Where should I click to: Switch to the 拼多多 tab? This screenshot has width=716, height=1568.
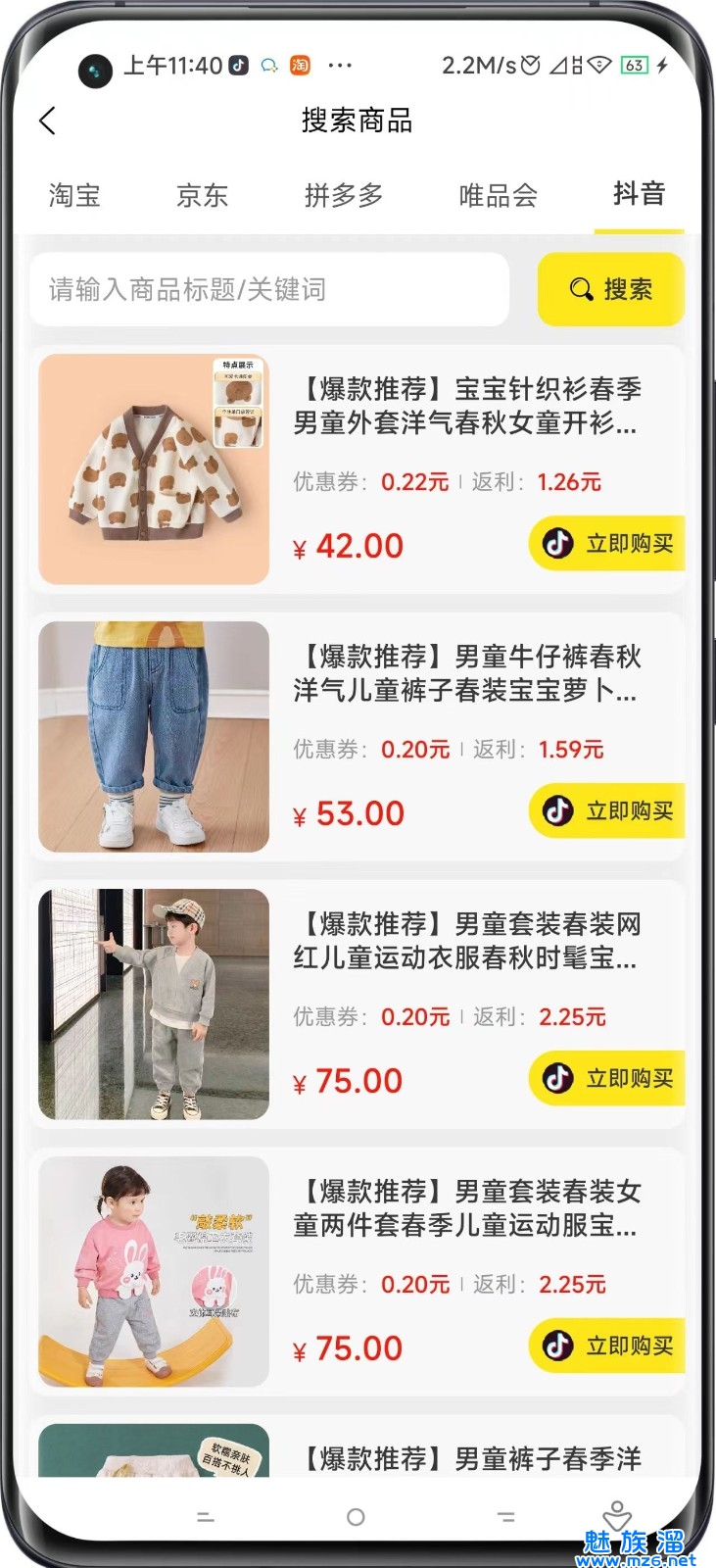(343, 195)
